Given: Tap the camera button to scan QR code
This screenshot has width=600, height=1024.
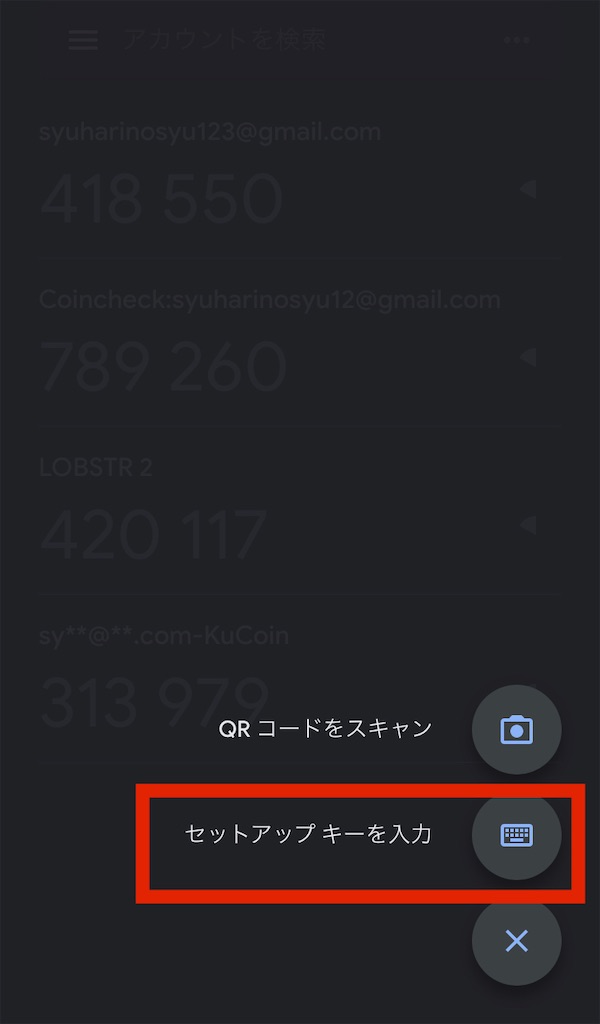Looking at the screenshot, I should click(516, 729).
